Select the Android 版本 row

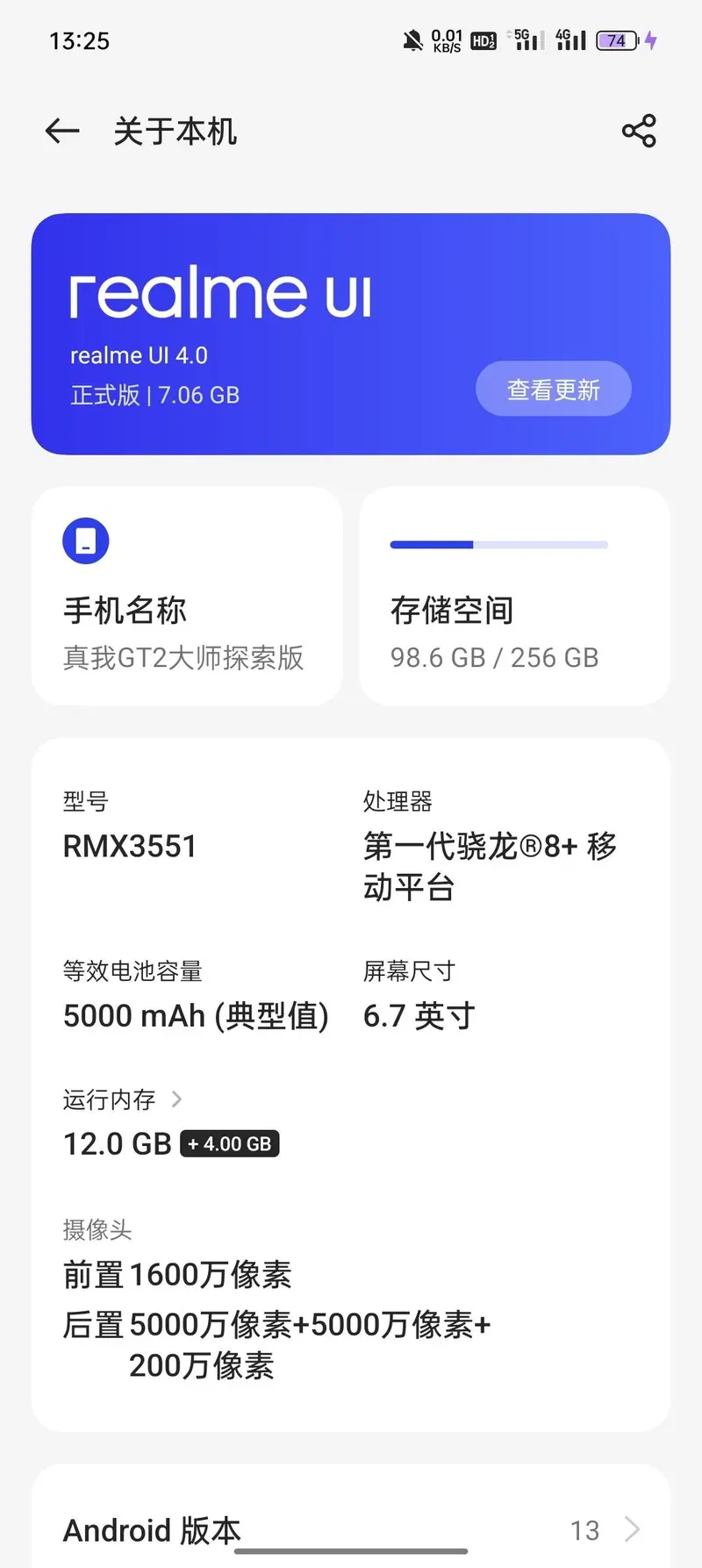pyautogui.click(x=351, y=1529)
